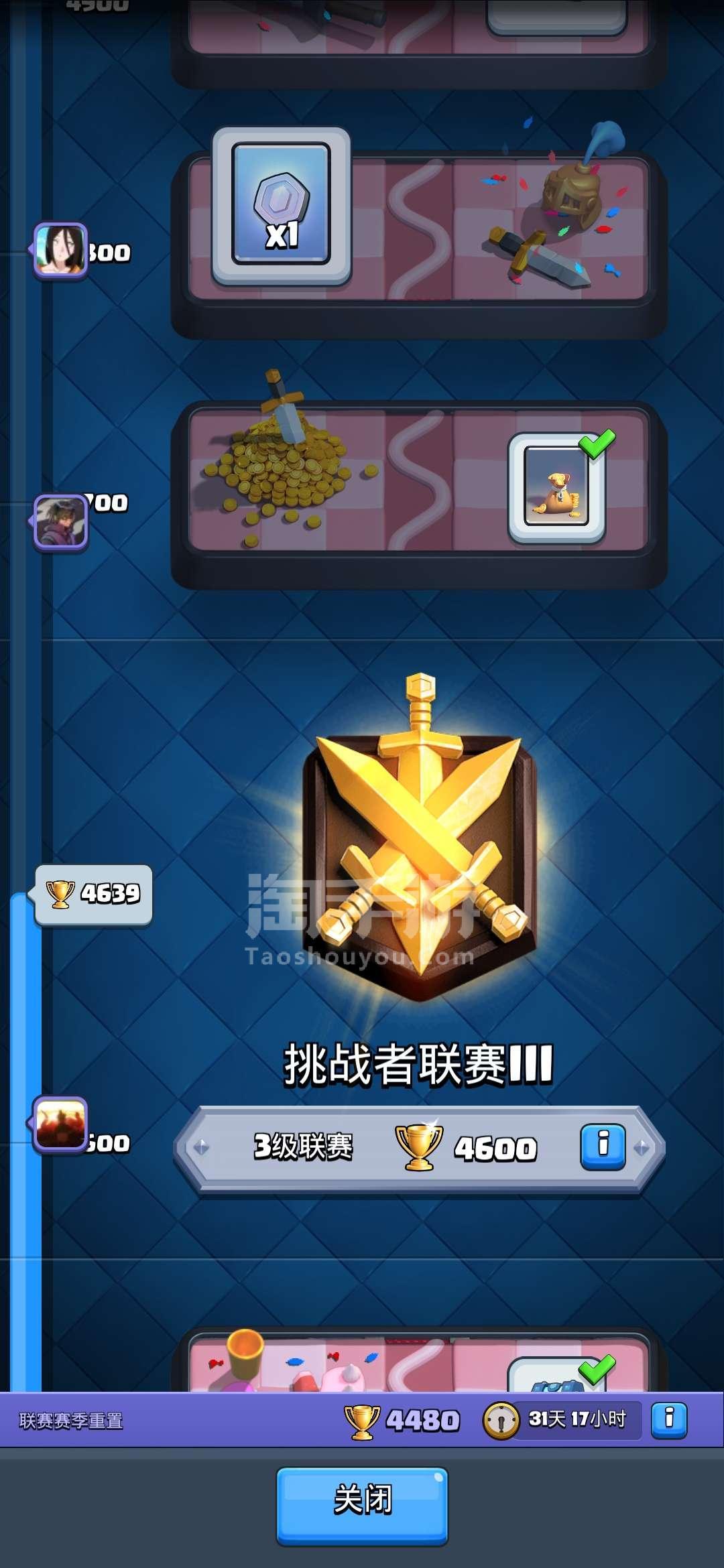Open the player avatar at 4600 trophies

coord(60,1124)
